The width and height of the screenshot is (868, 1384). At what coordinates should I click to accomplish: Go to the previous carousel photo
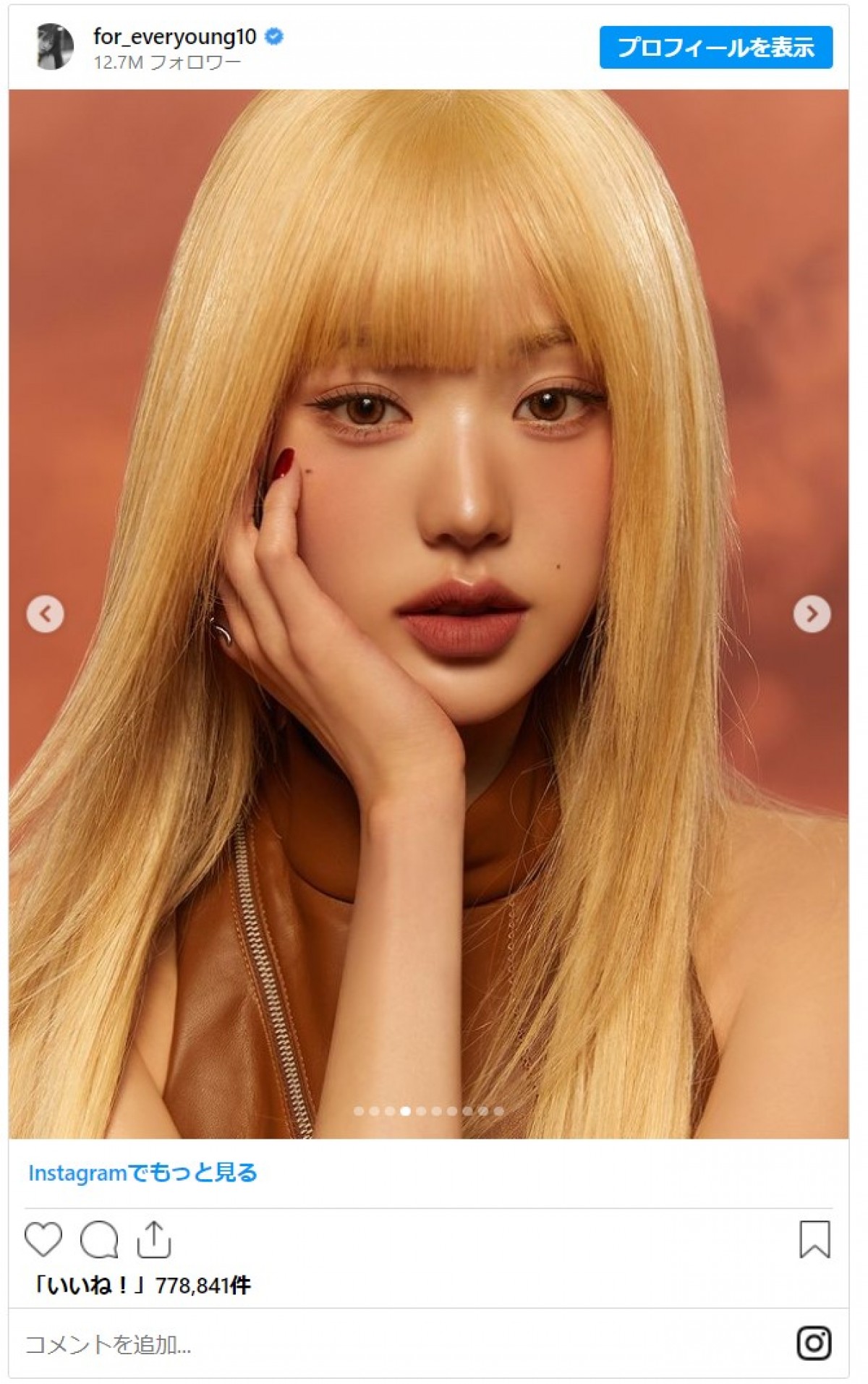(46, 614)
